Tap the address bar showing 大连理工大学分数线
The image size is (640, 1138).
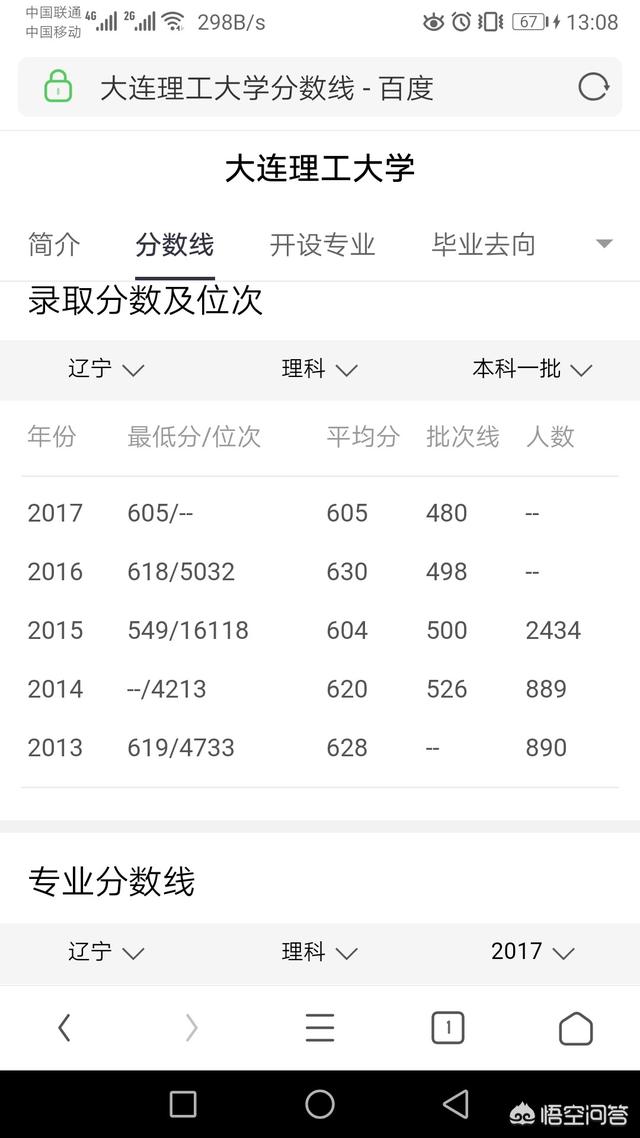[x=319, y=88]
